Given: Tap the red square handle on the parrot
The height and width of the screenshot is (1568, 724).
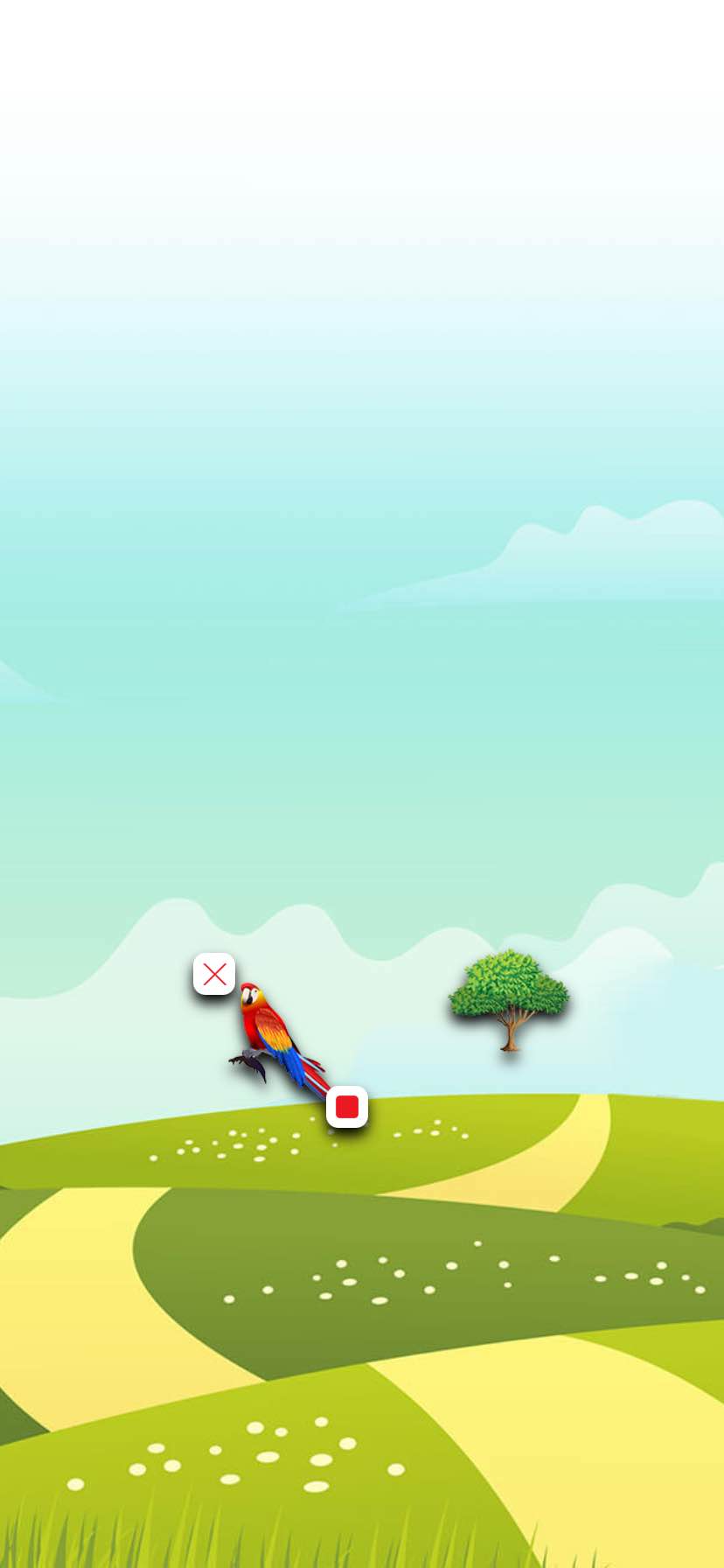Looking at the screenshot, I should [347, 1107].
